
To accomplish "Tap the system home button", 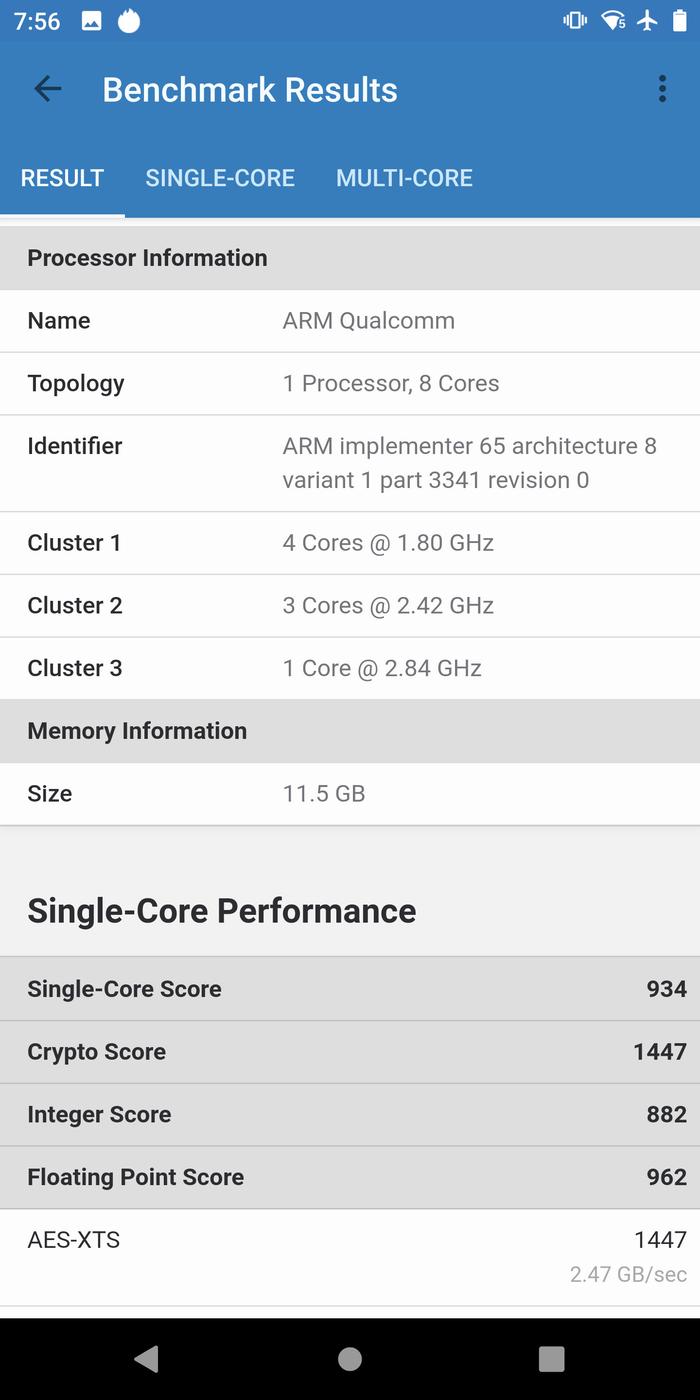I will coord(350,1358).
